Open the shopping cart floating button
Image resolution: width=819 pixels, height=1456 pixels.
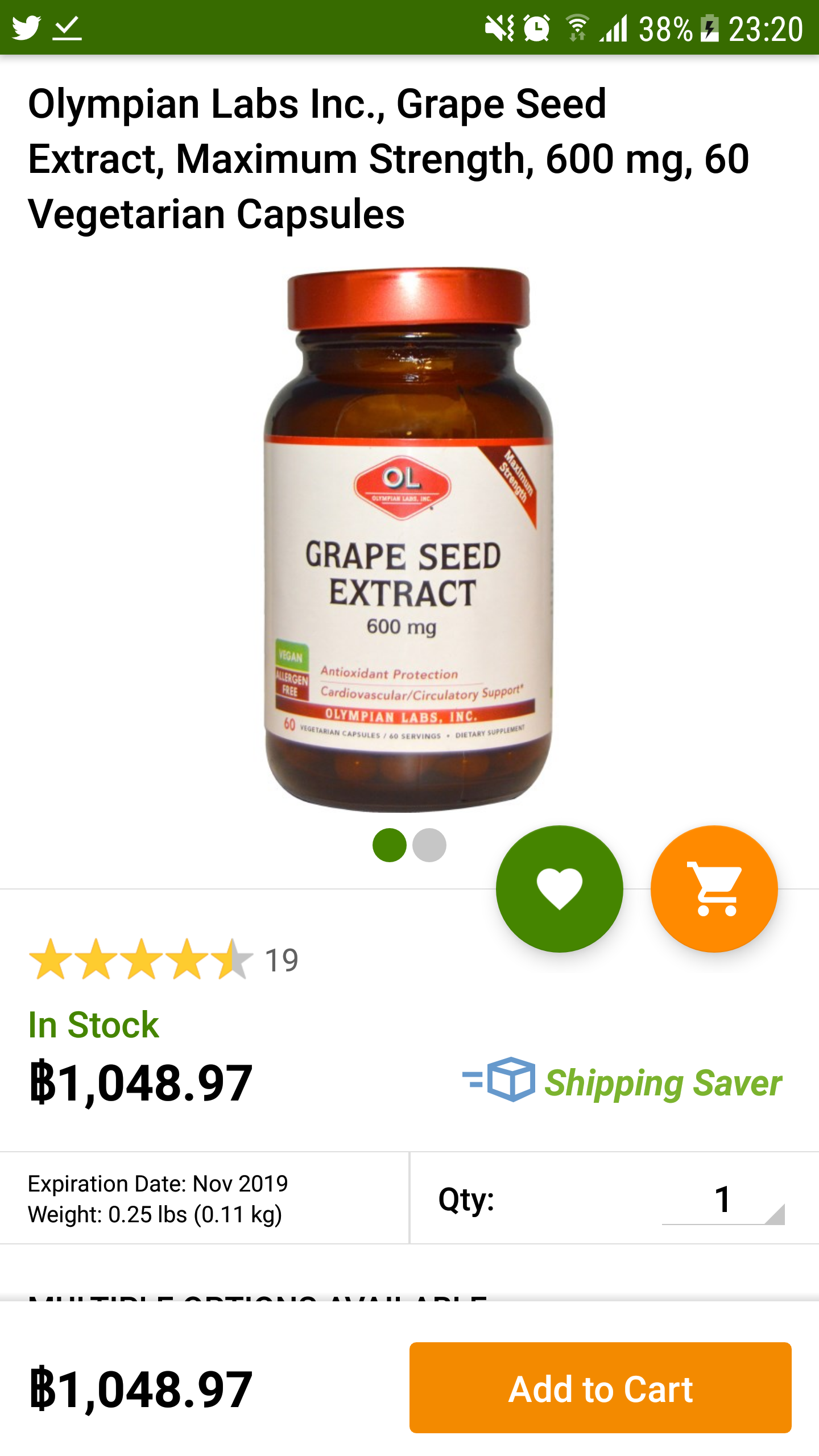[714, 889]
